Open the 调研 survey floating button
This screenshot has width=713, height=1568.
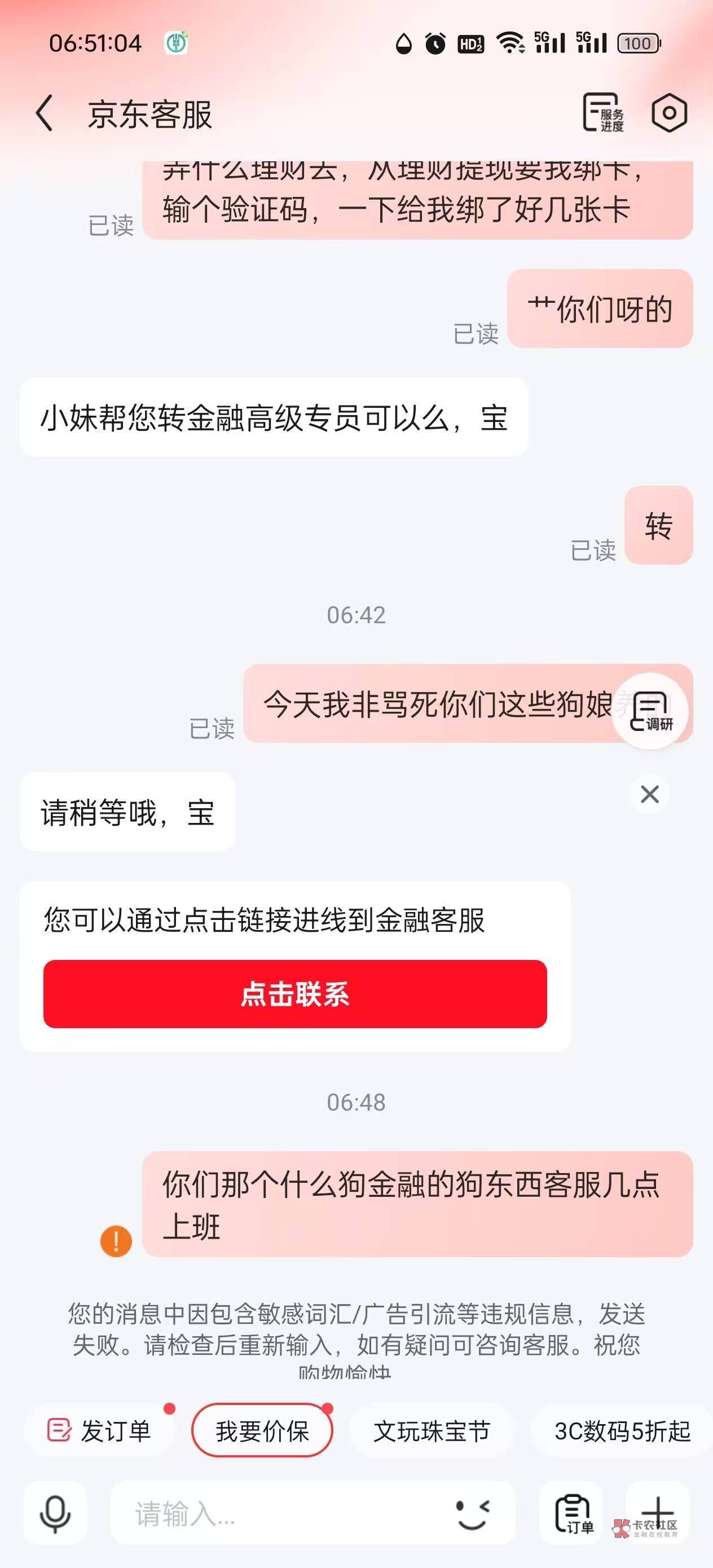tap(650, 711)
